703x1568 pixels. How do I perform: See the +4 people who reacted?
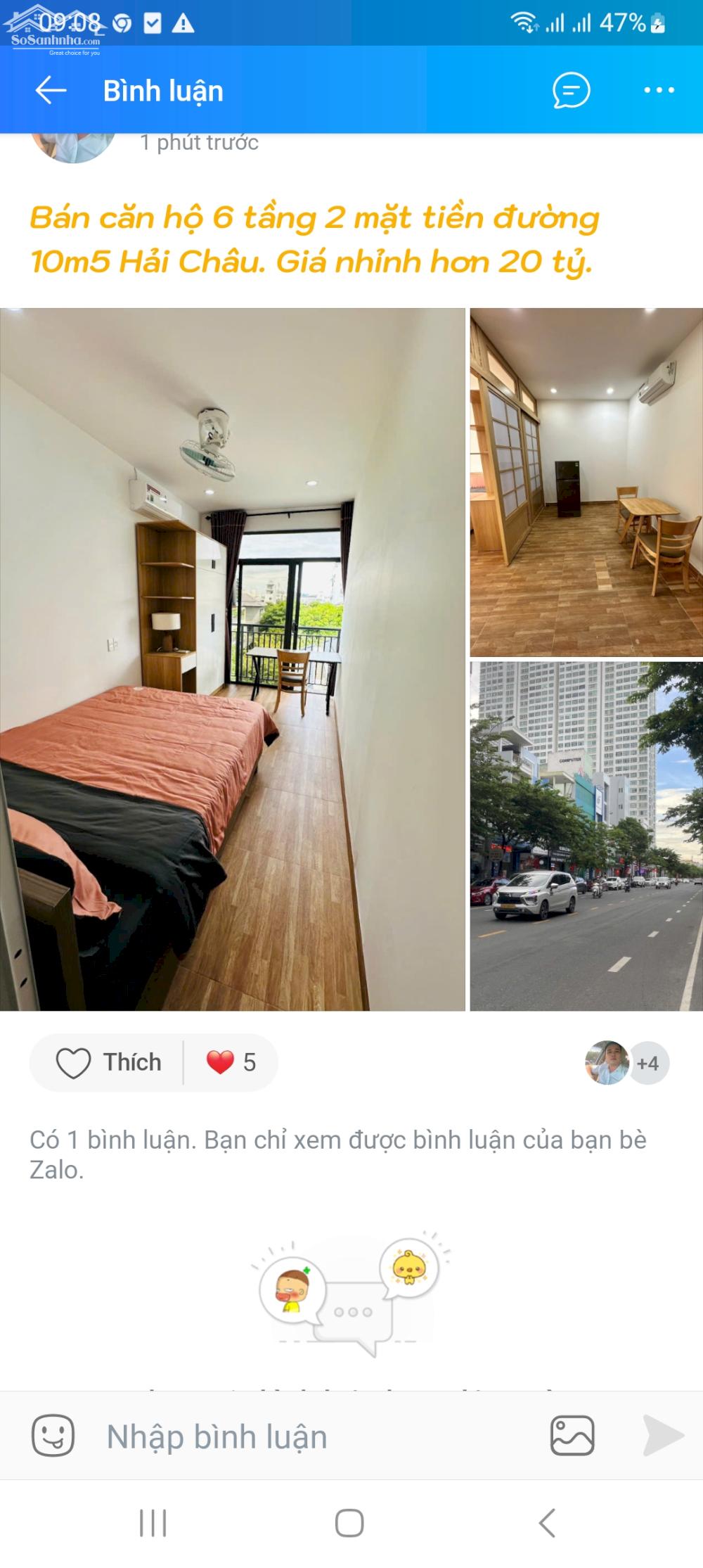[647, 1063]
